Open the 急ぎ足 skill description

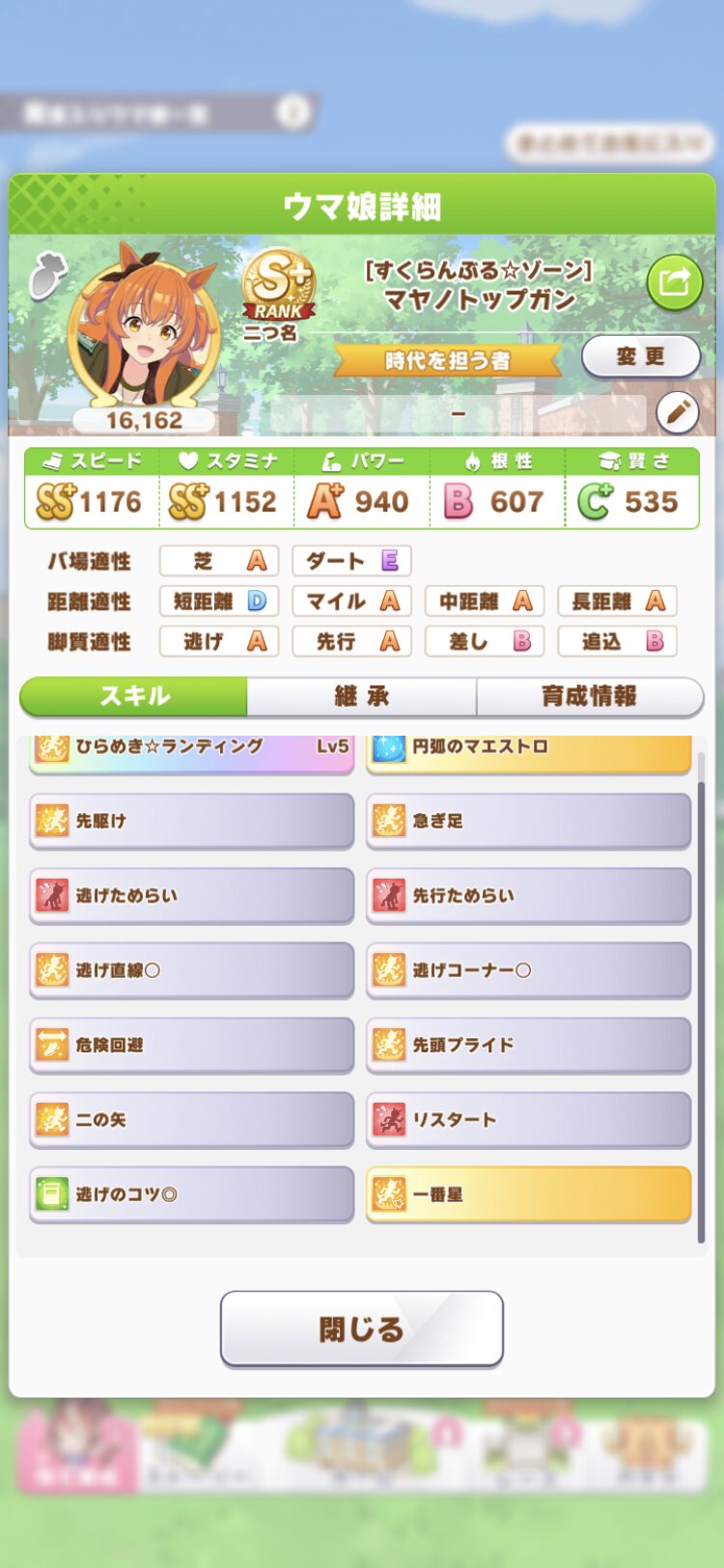(x=528, y=821)
